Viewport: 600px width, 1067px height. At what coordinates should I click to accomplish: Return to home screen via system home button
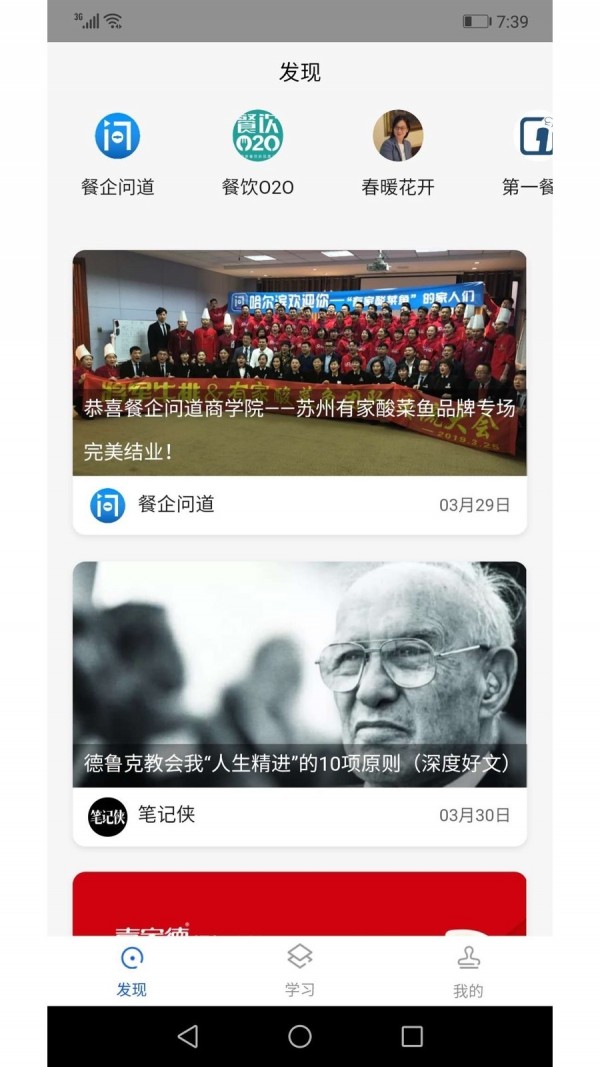(x=300, y=1036)
